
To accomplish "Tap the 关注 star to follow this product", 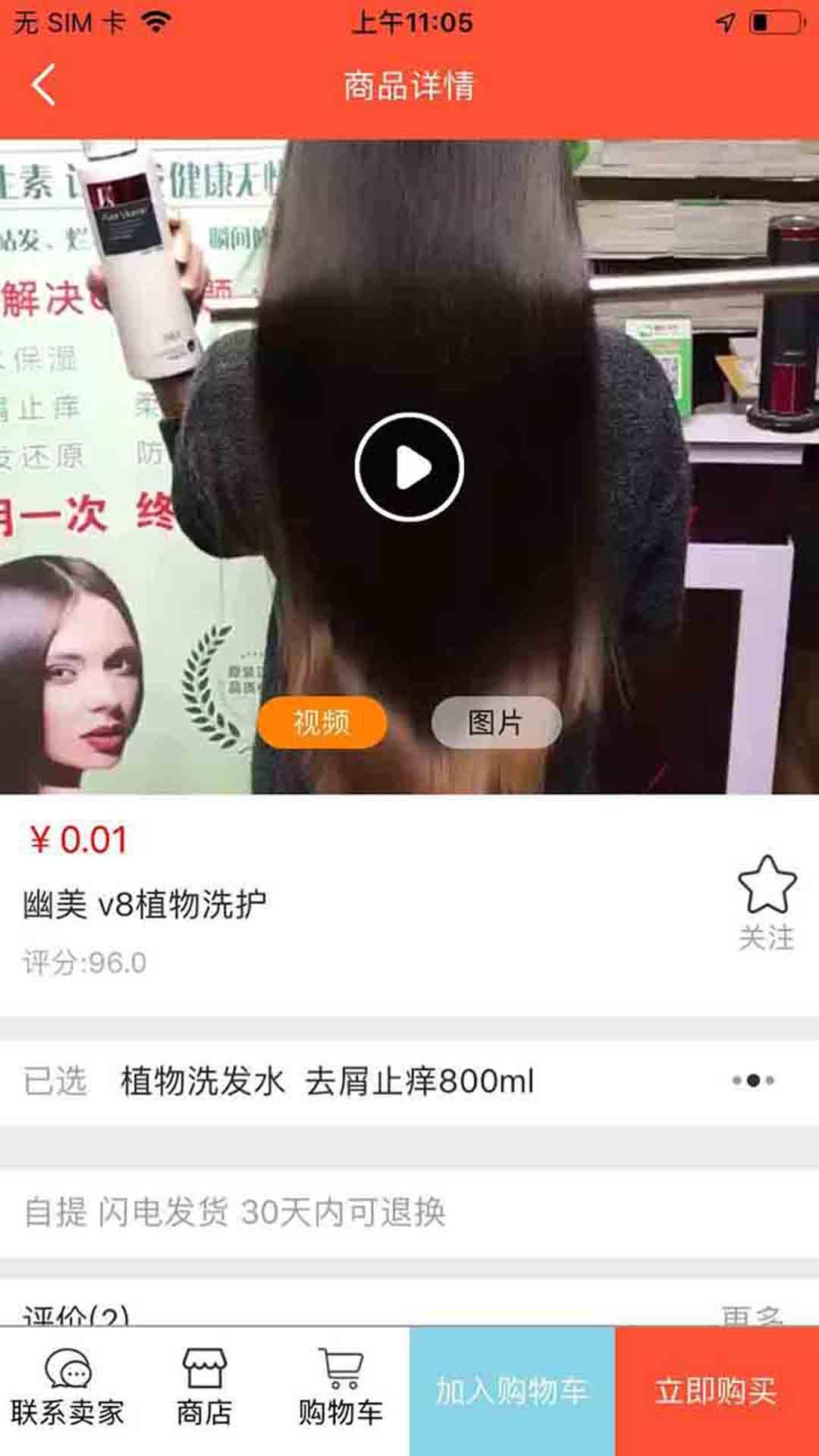I will [767, 902].
